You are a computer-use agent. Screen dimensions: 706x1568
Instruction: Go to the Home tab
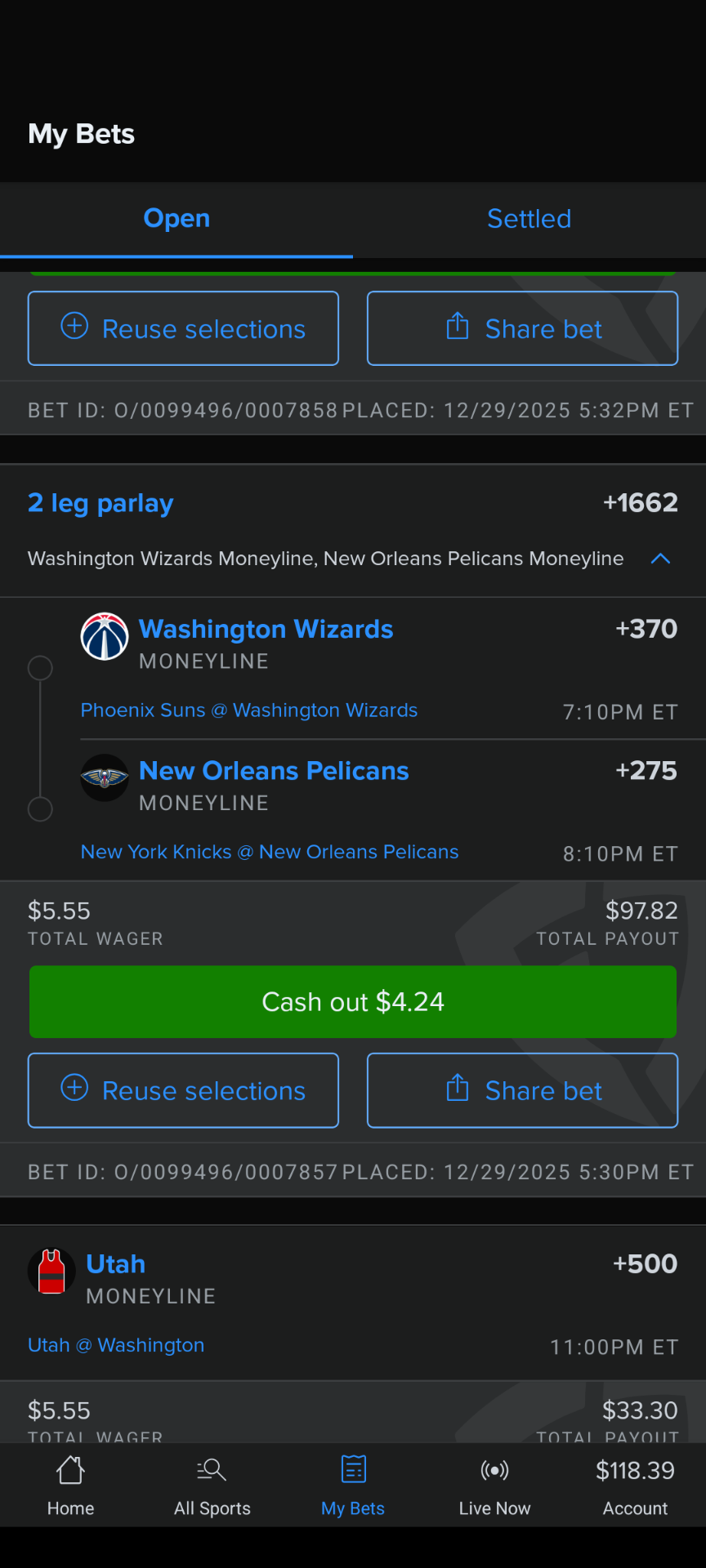pos(70,1485)
